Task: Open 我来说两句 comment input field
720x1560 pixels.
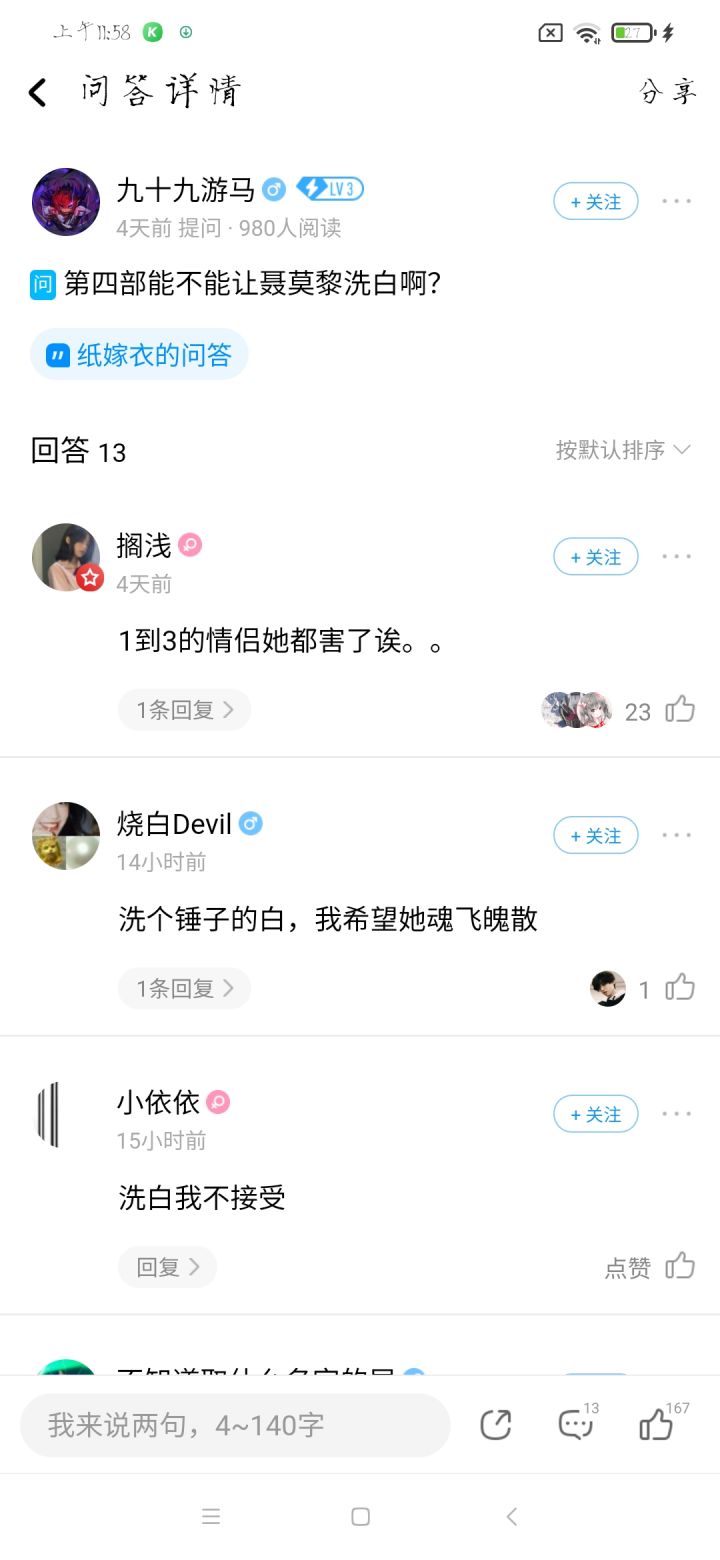Action: coord(235,1425)
